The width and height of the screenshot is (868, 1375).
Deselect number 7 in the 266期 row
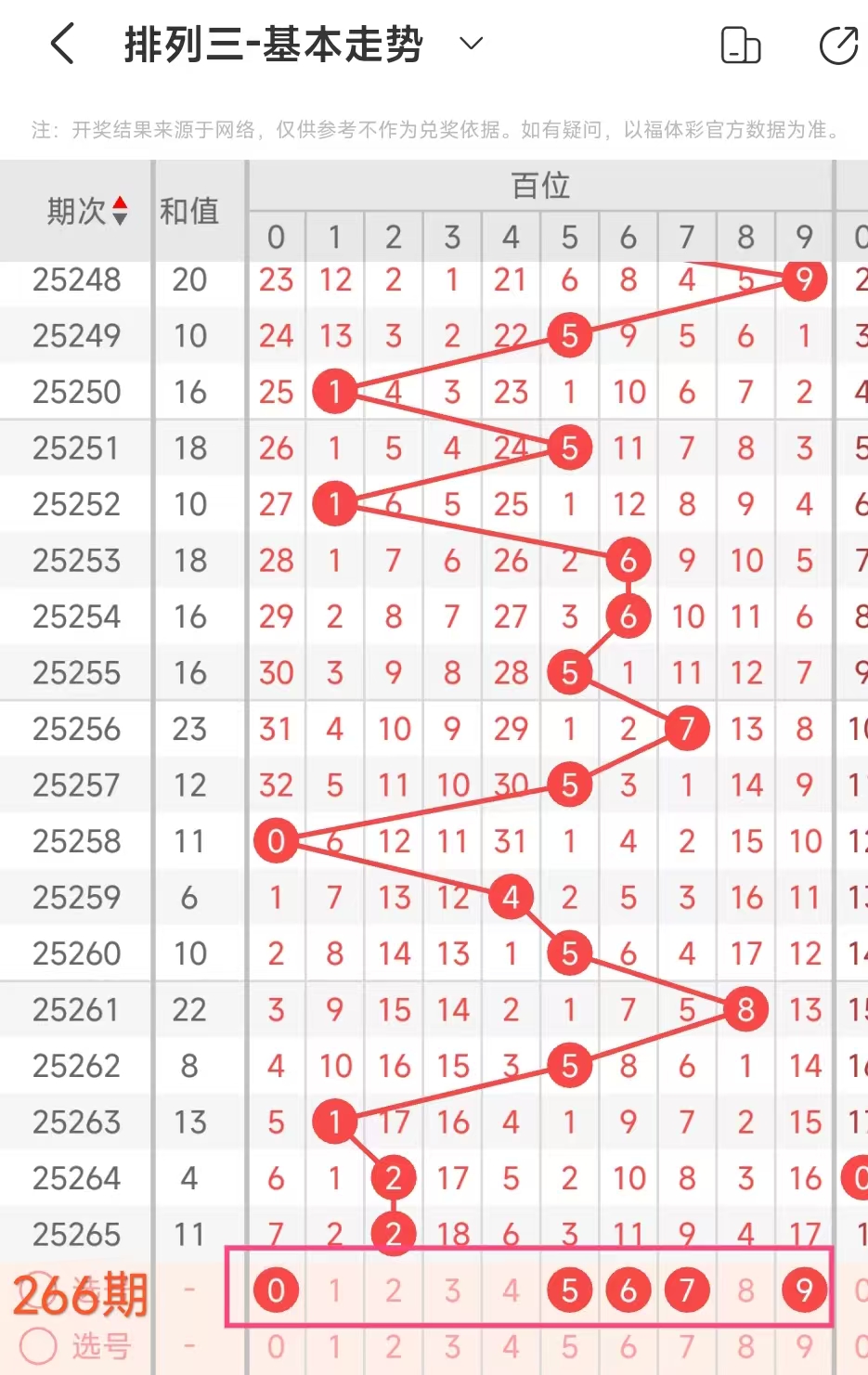pos(687,1291)
